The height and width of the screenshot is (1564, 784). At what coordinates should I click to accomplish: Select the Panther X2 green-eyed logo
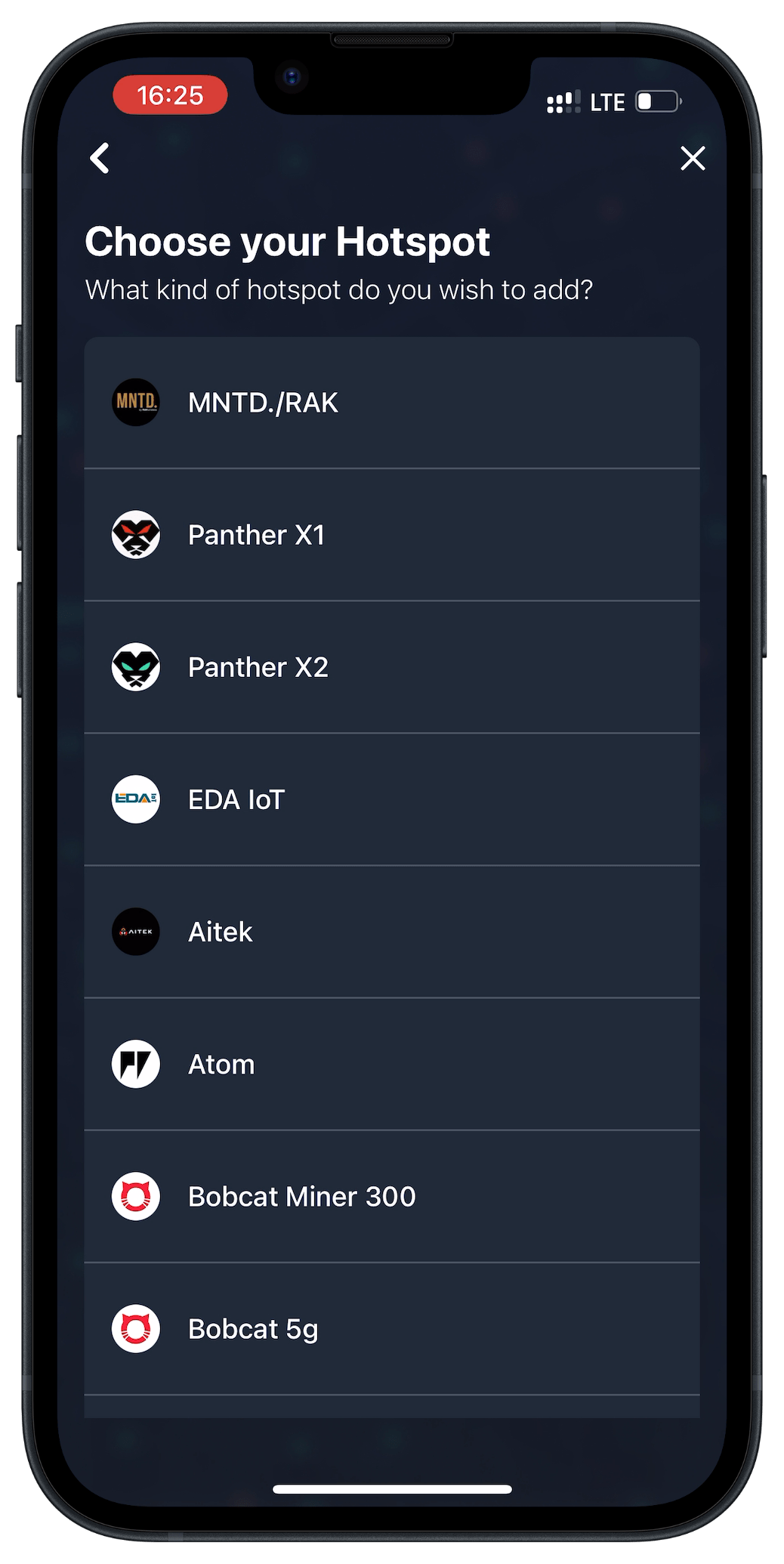click(x=136, y=667)
